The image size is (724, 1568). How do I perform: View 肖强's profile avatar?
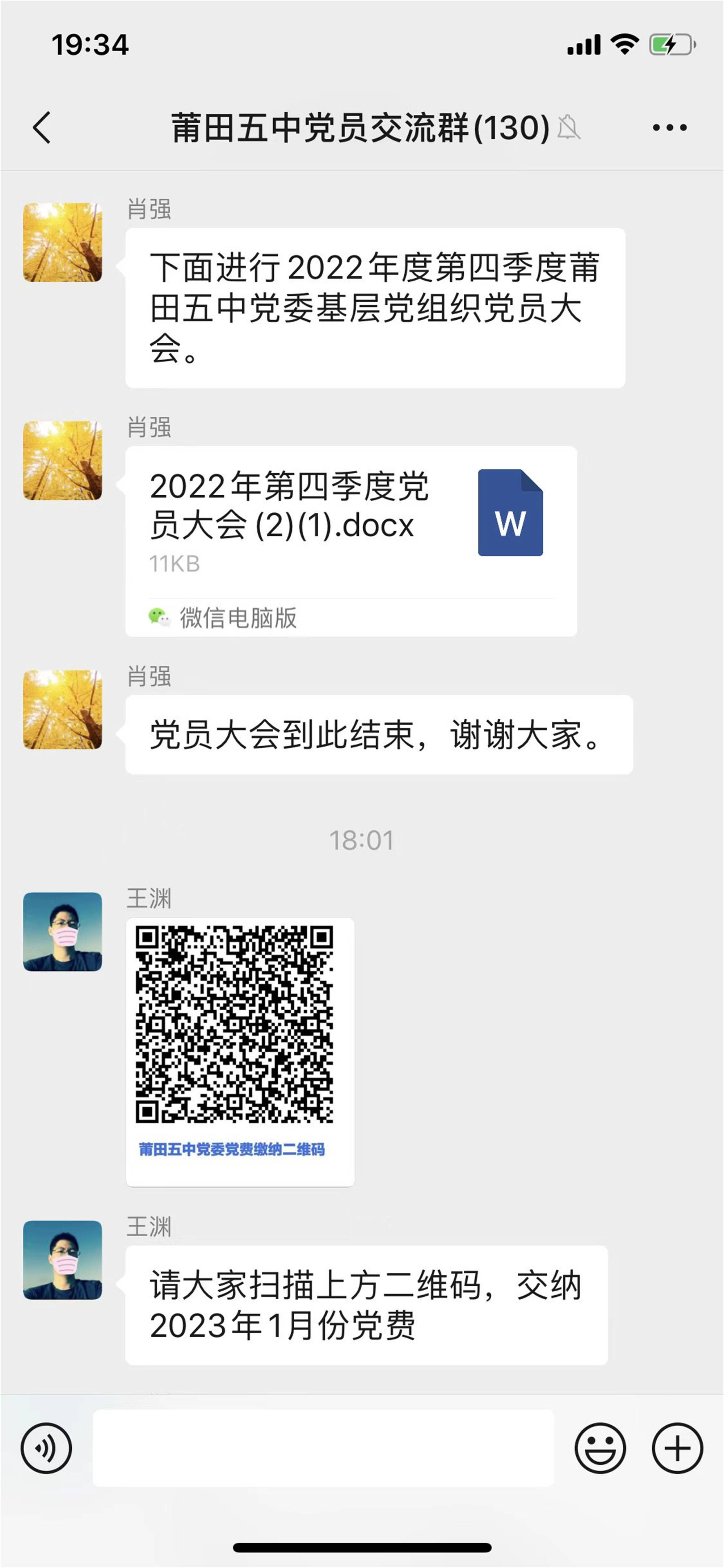(x=63, y=242)
